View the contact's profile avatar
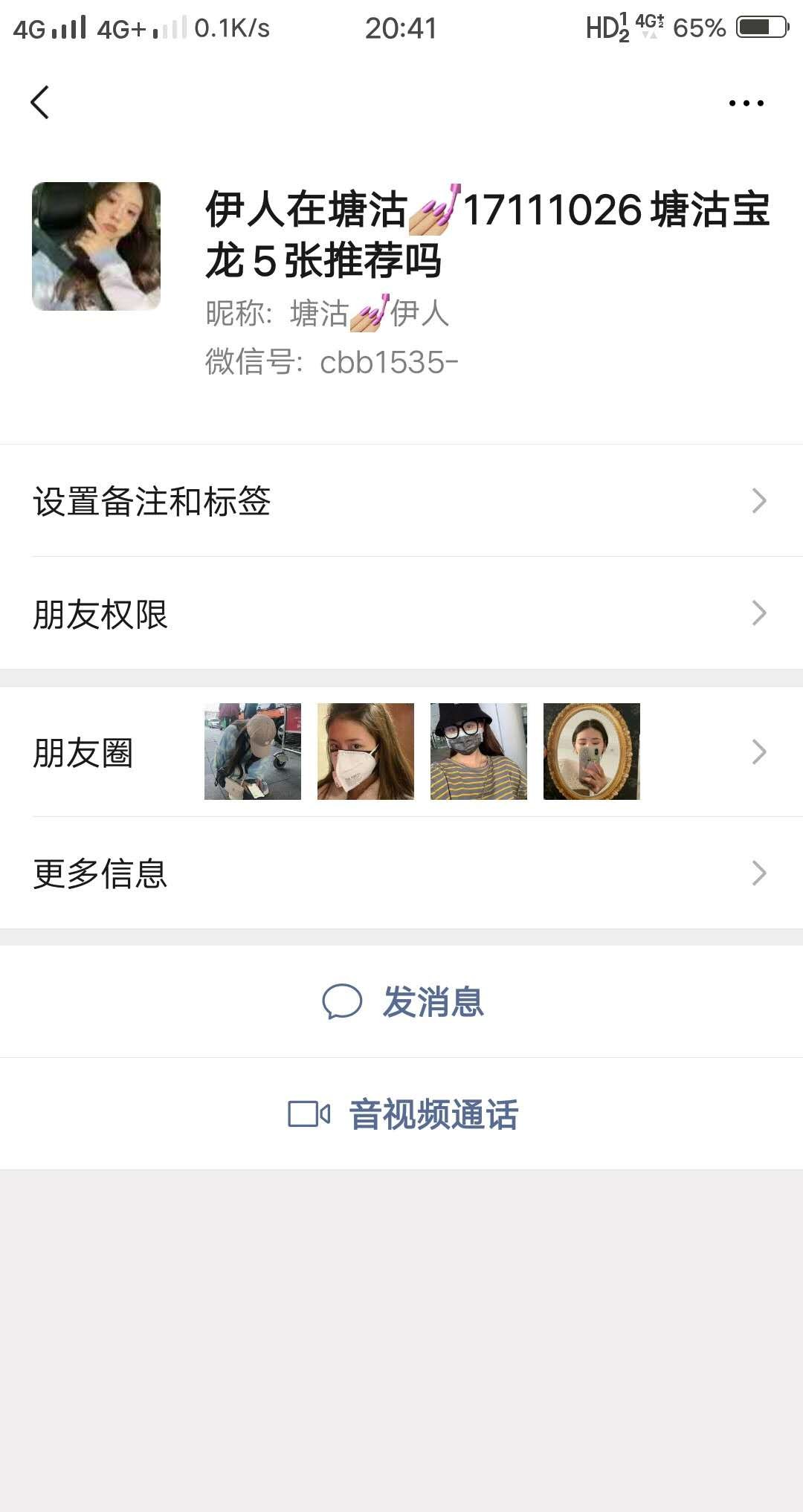 97,246
